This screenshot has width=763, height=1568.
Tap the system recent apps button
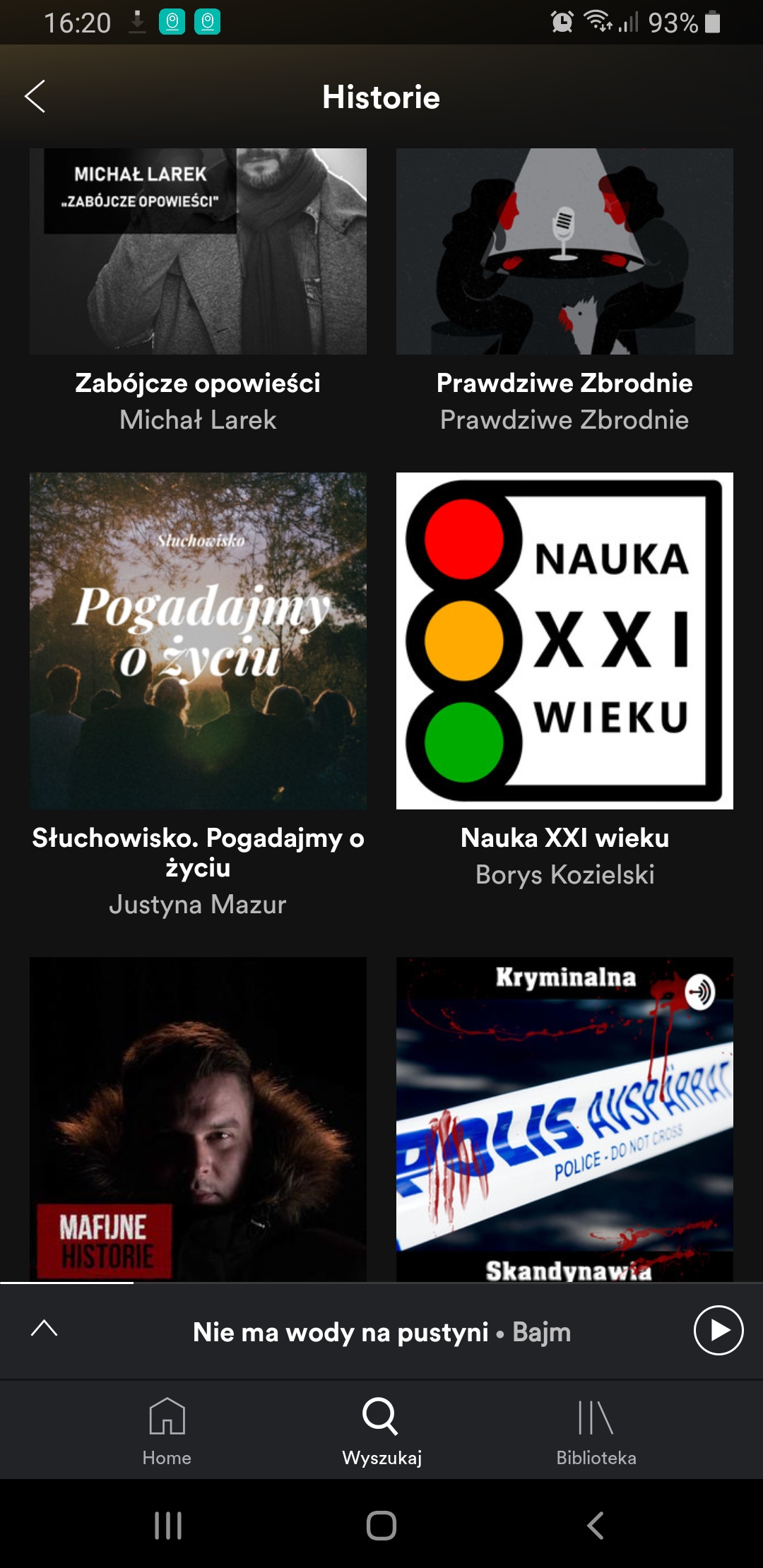[x=168, y=1526]
